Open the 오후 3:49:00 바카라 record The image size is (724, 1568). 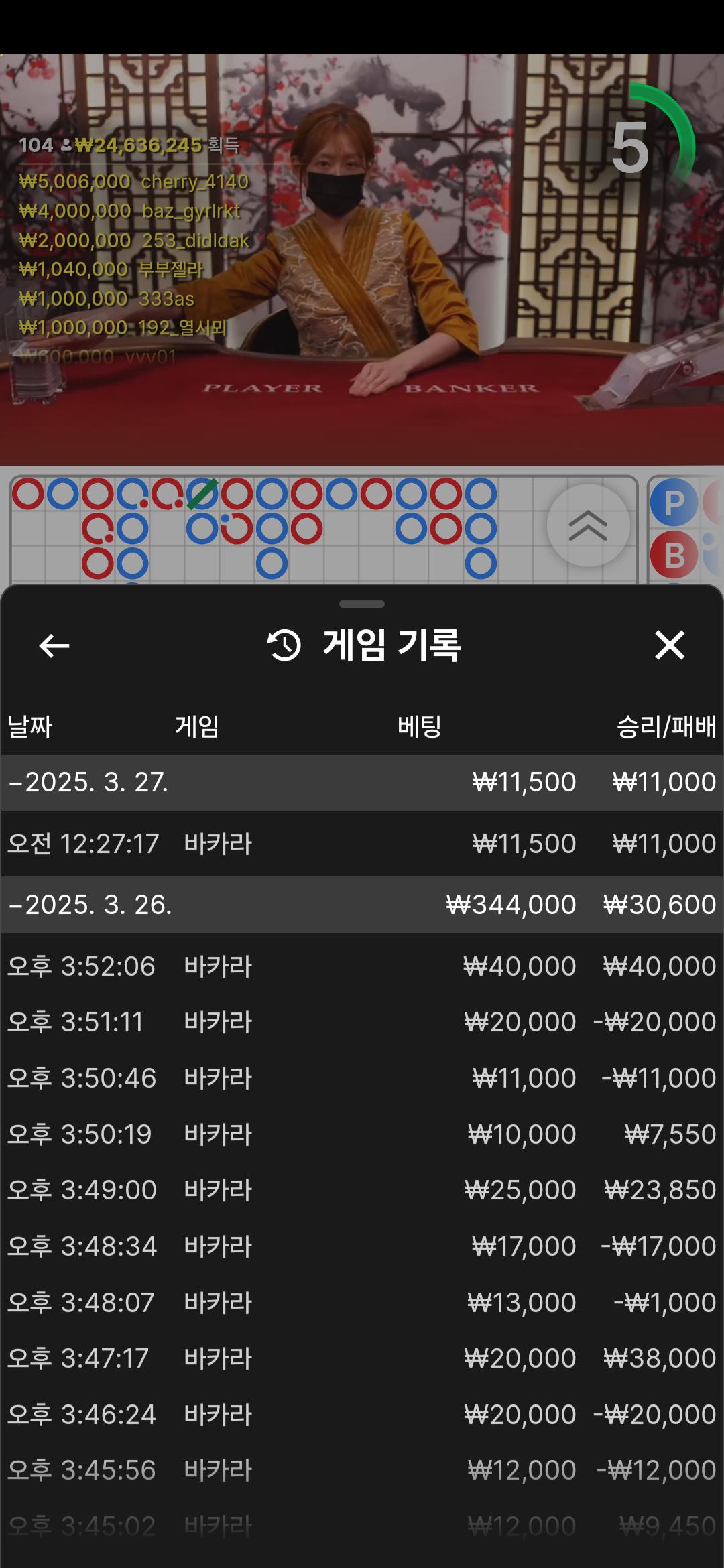tap(362, 1190)
